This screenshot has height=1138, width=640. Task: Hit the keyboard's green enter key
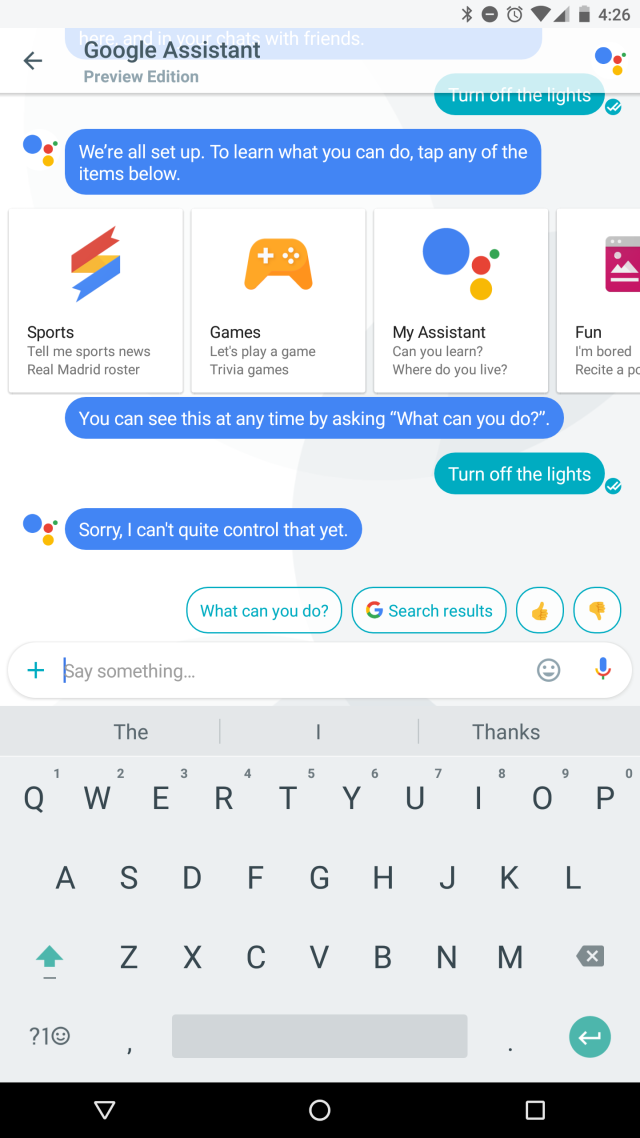tap(590, 1037)
